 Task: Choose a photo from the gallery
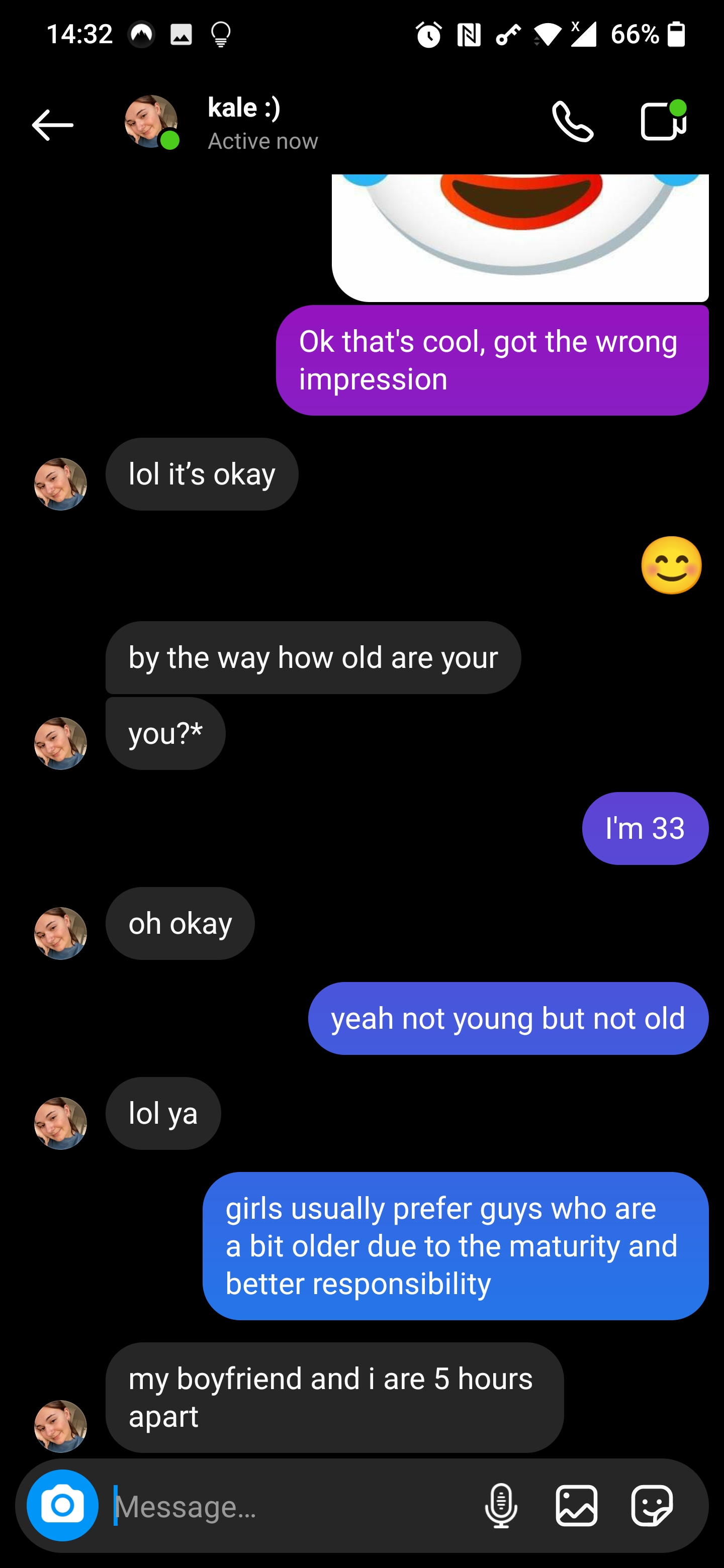[x=576, y=1506]
